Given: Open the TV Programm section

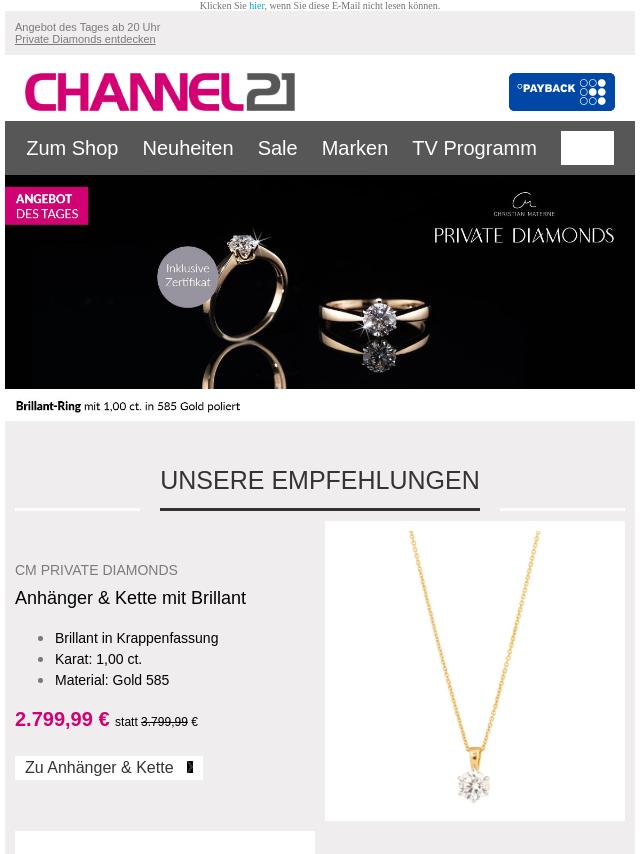Looking at the screenshot, I should click(474, 148).
